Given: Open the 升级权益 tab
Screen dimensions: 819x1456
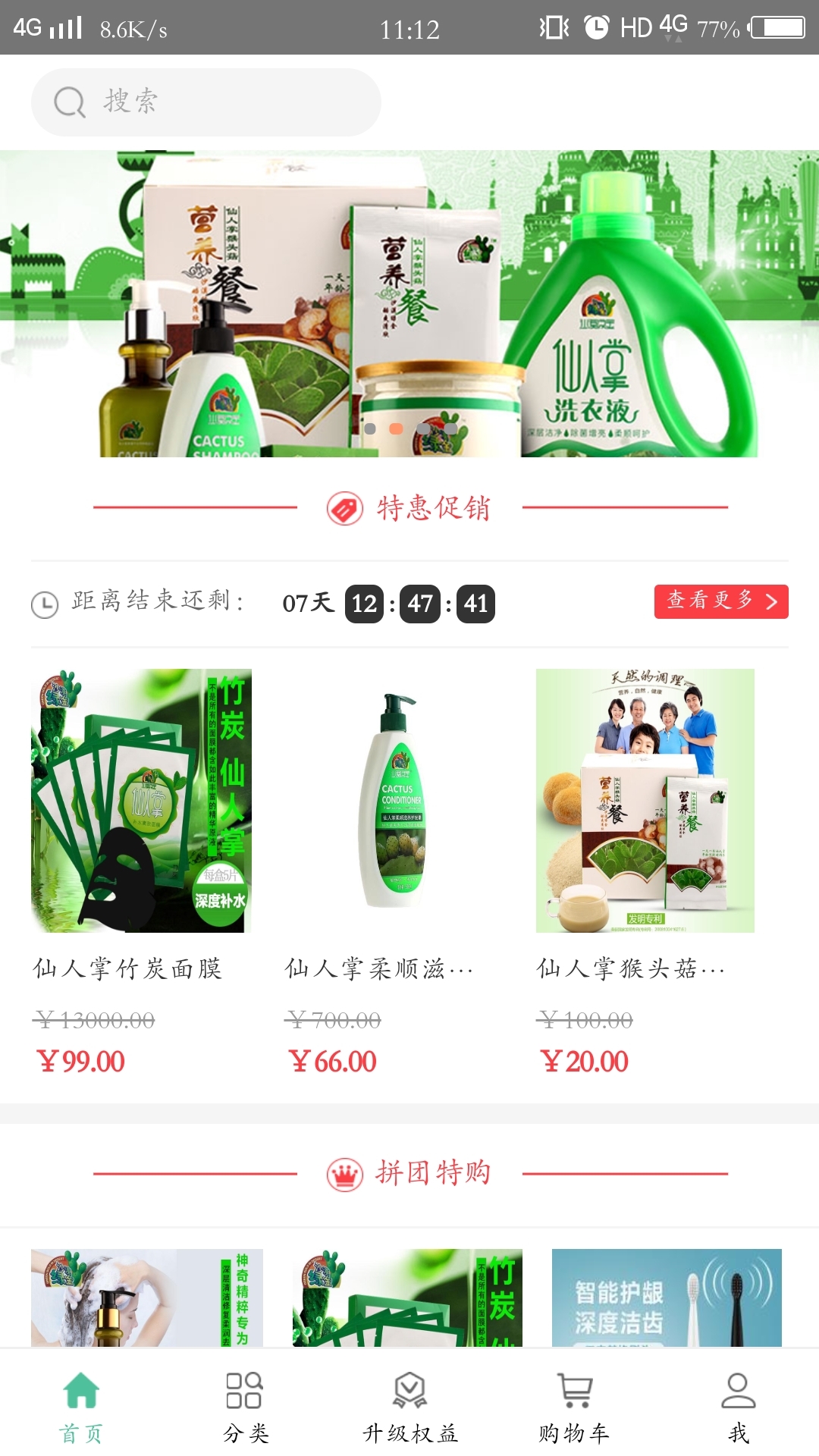Looking at the screenshot, I should pyautogui.click(x=409, y=1407).
